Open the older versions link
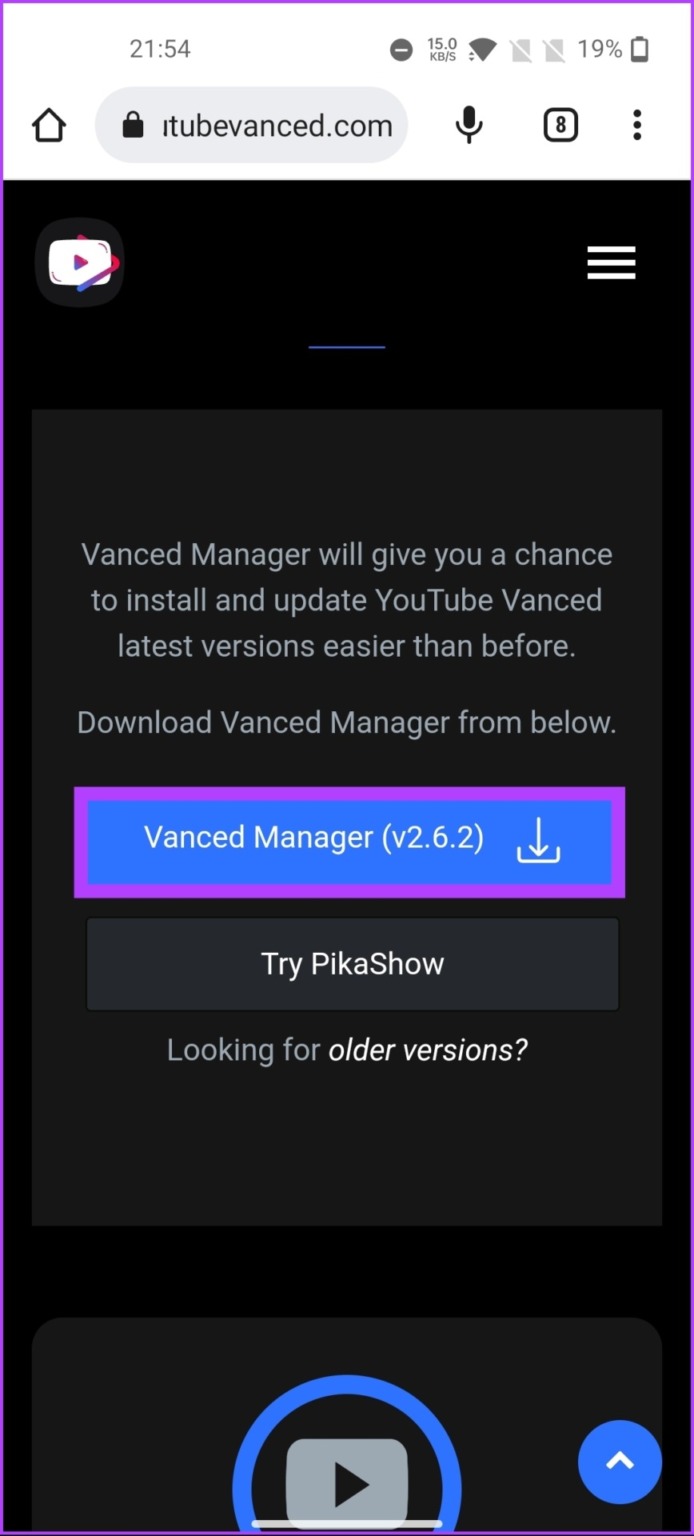Viewport: 694px width, 1536px height. [427, 1050]
